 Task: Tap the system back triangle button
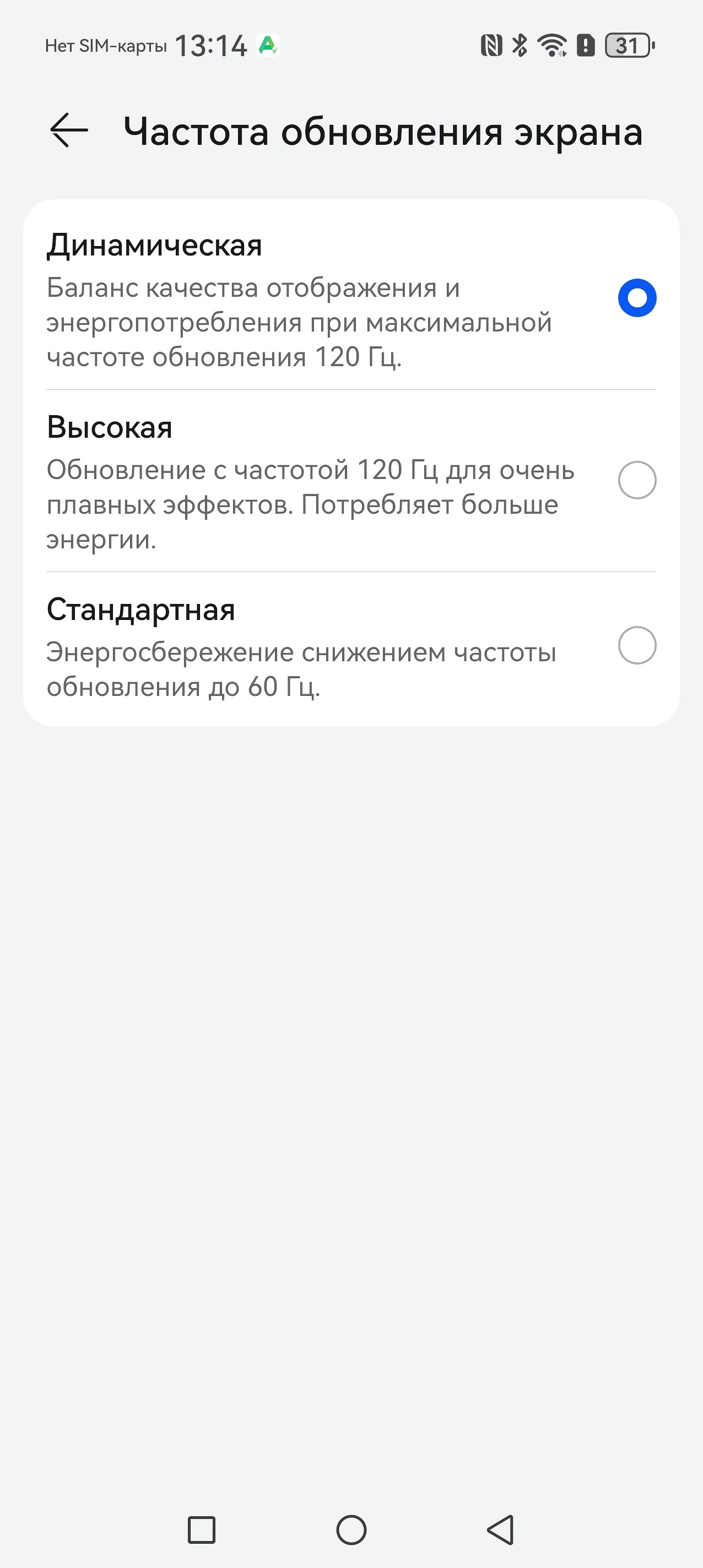point(501,1529)
